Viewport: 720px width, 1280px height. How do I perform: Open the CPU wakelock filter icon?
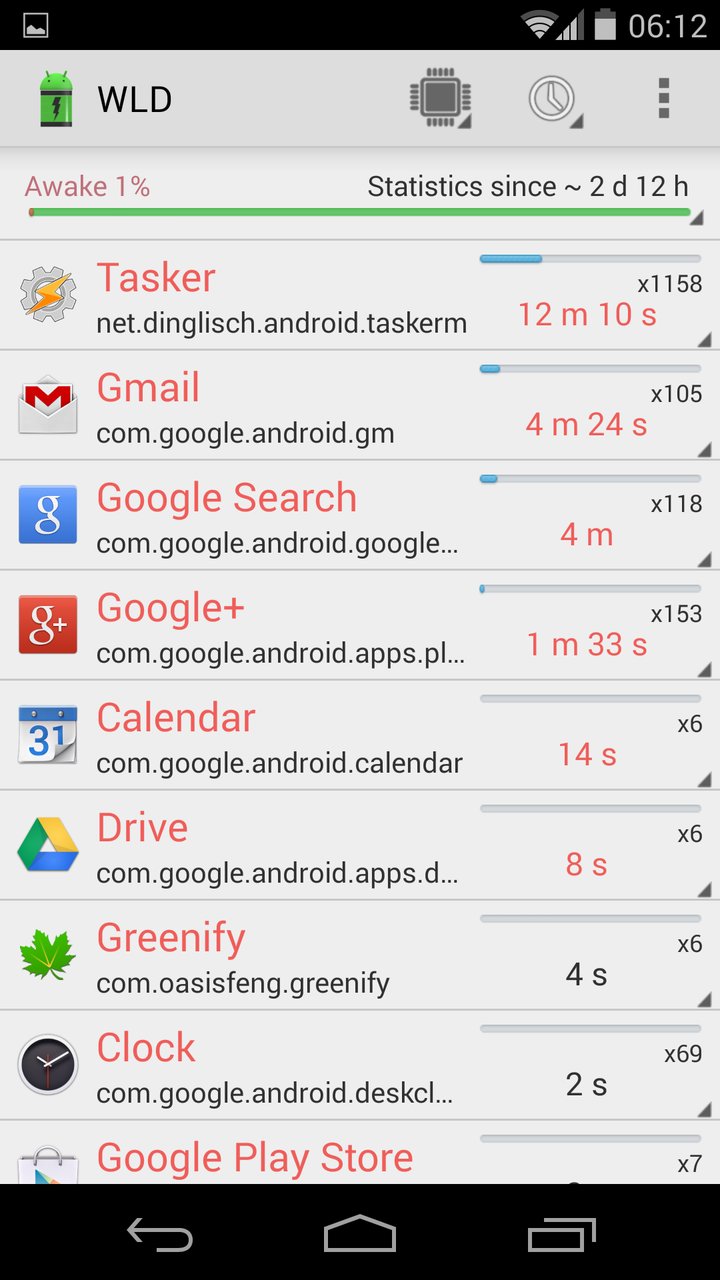coord(440,98)
